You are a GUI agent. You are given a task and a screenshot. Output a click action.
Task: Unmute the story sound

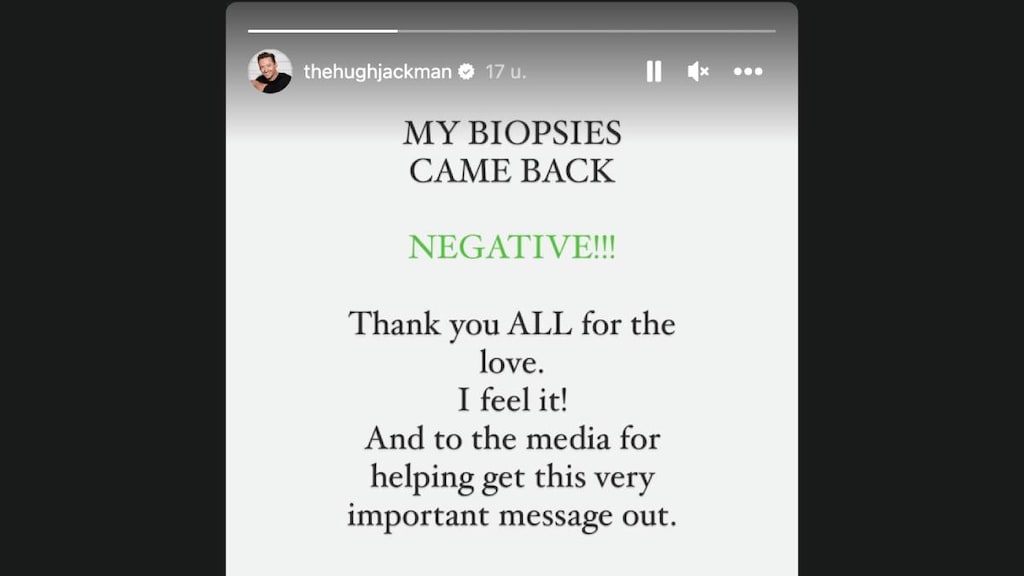698,71
